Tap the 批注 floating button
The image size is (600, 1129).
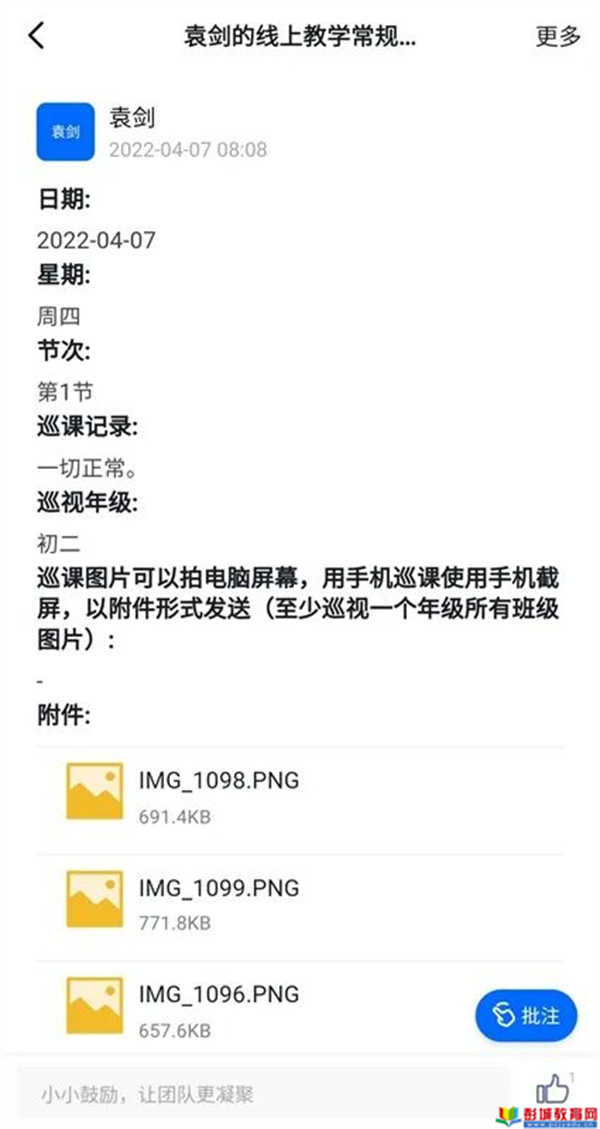tap(527, 1016)
